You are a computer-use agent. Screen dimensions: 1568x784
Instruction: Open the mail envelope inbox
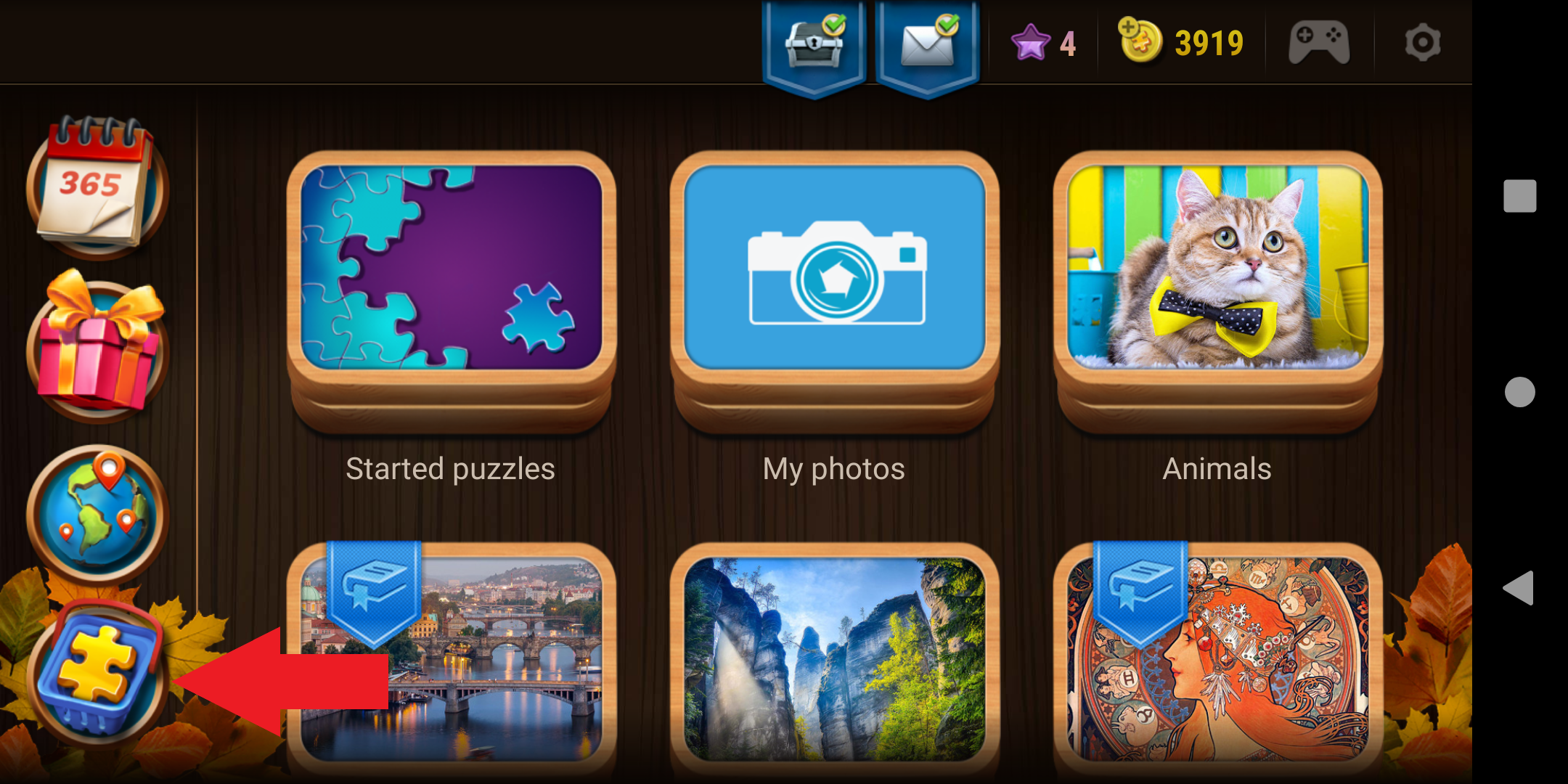(x=928, y=45)
